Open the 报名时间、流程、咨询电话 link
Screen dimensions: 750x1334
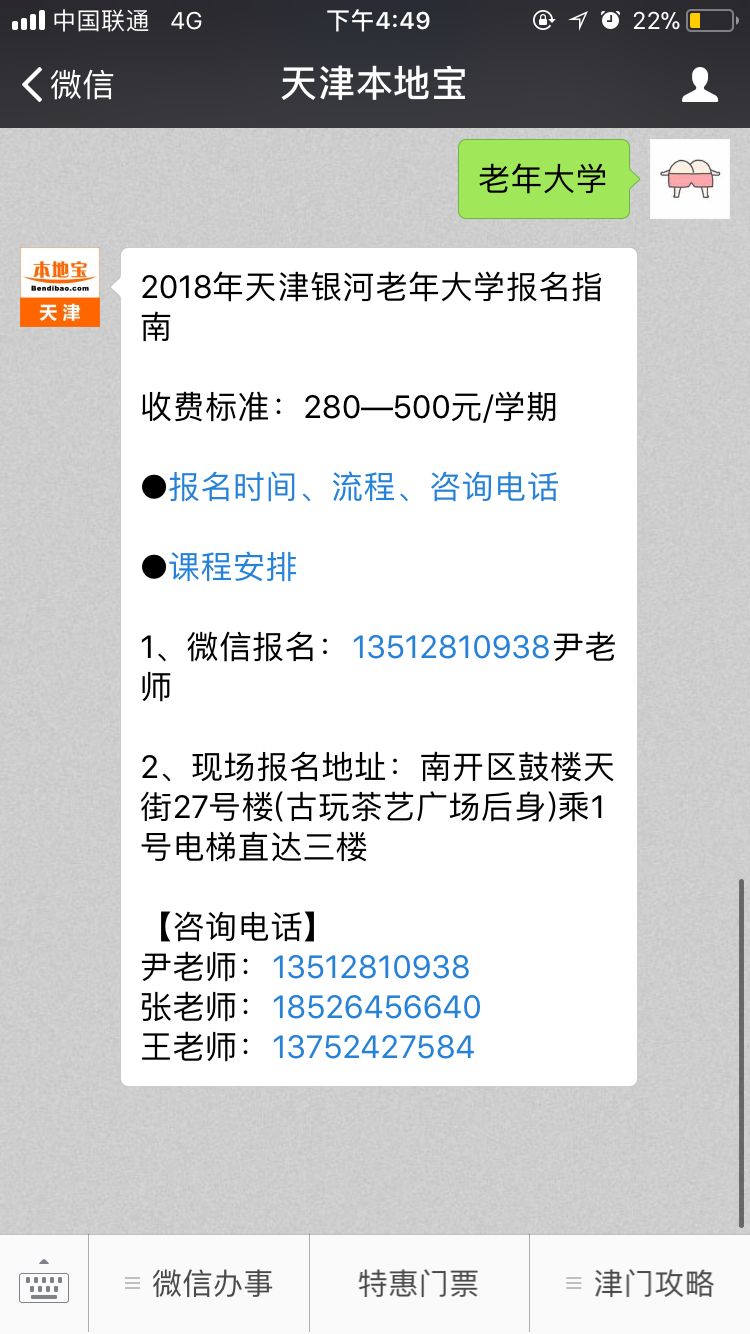click(x=363, y=487)
